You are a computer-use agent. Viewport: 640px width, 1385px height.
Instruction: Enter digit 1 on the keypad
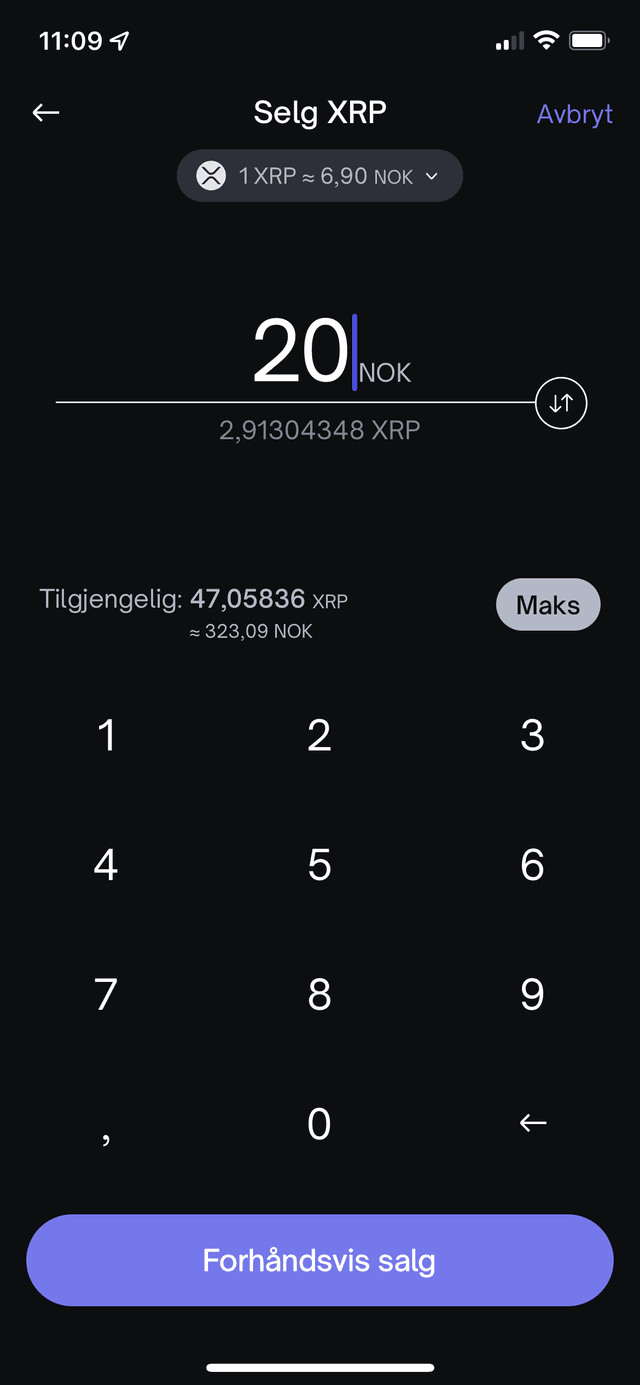click(106, 736)
